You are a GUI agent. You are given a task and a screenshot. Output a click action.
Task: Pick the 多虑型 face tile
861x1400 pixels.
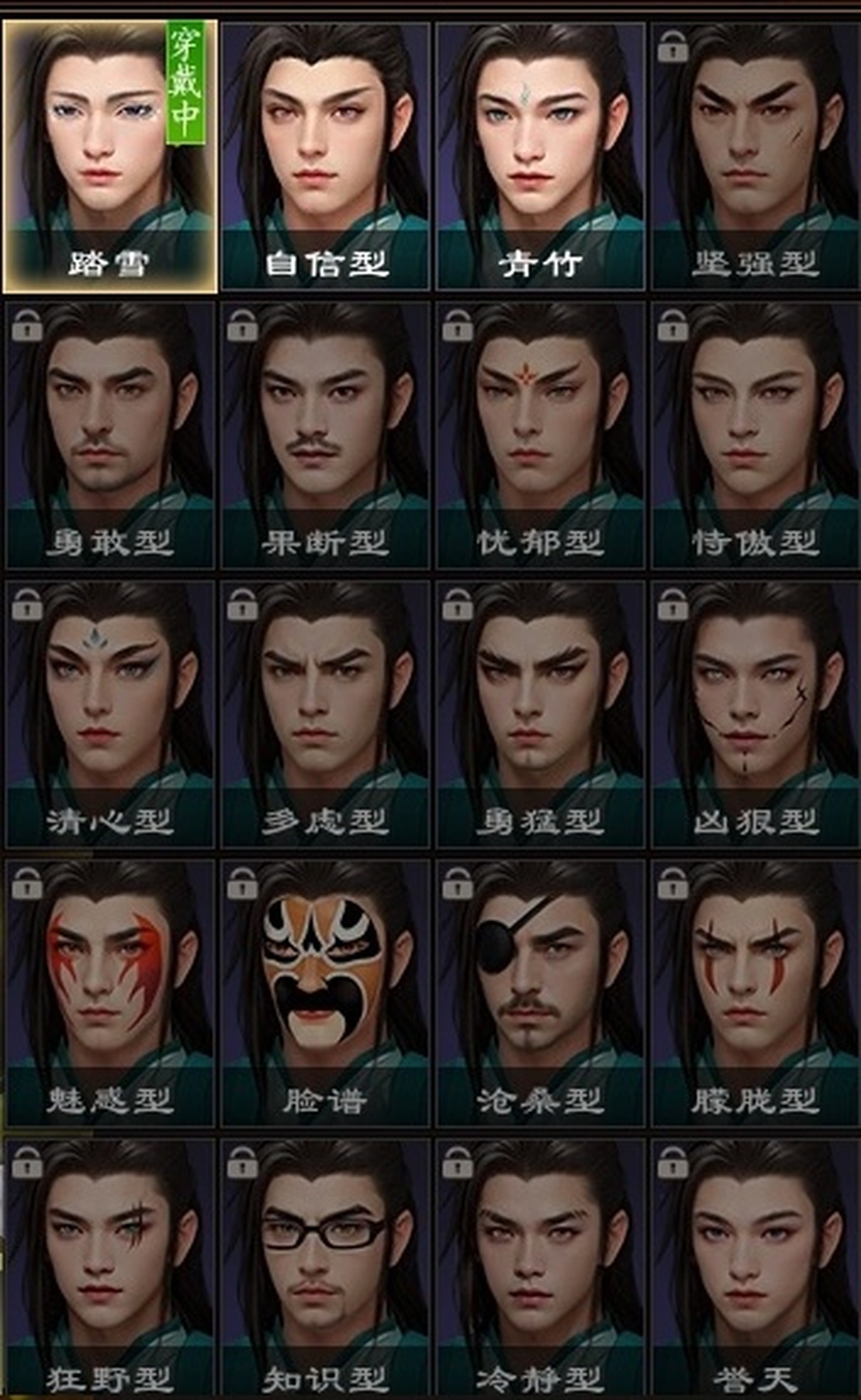tap(325, 714)
